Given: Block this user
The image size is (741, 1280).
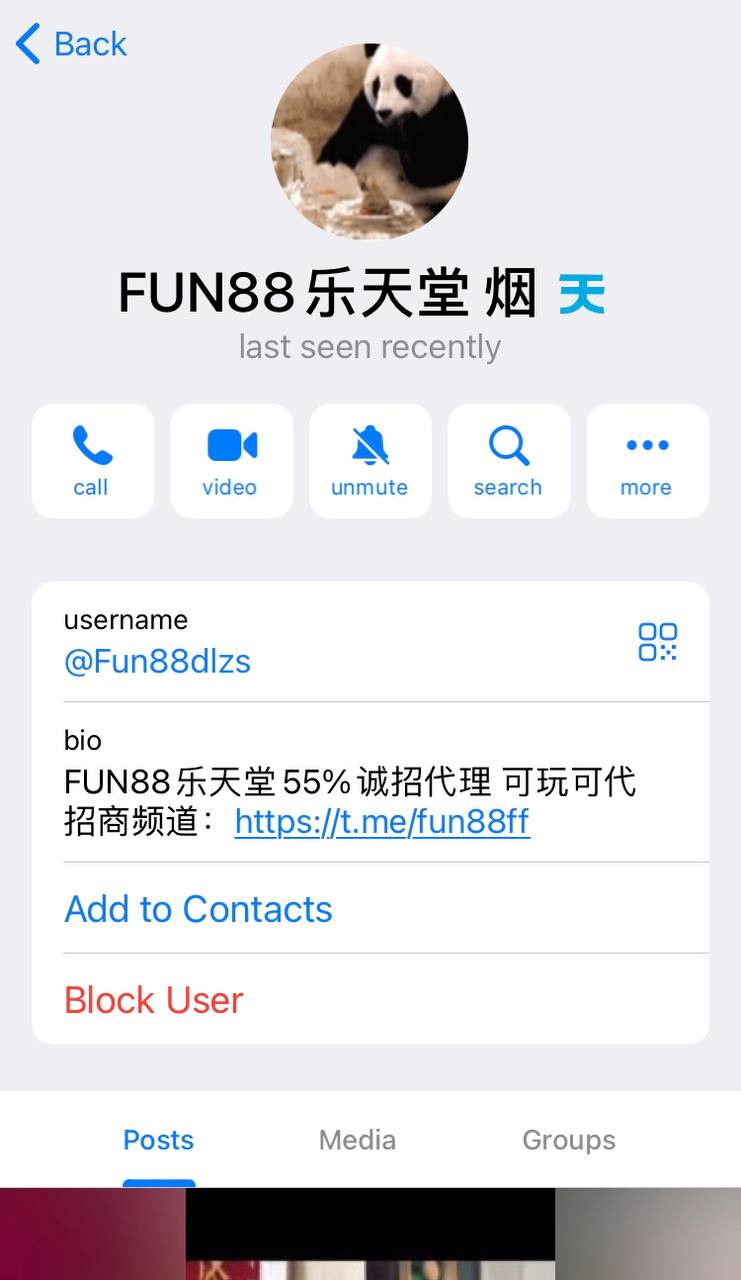Looking at the screenshot, I should (154, 1000).
